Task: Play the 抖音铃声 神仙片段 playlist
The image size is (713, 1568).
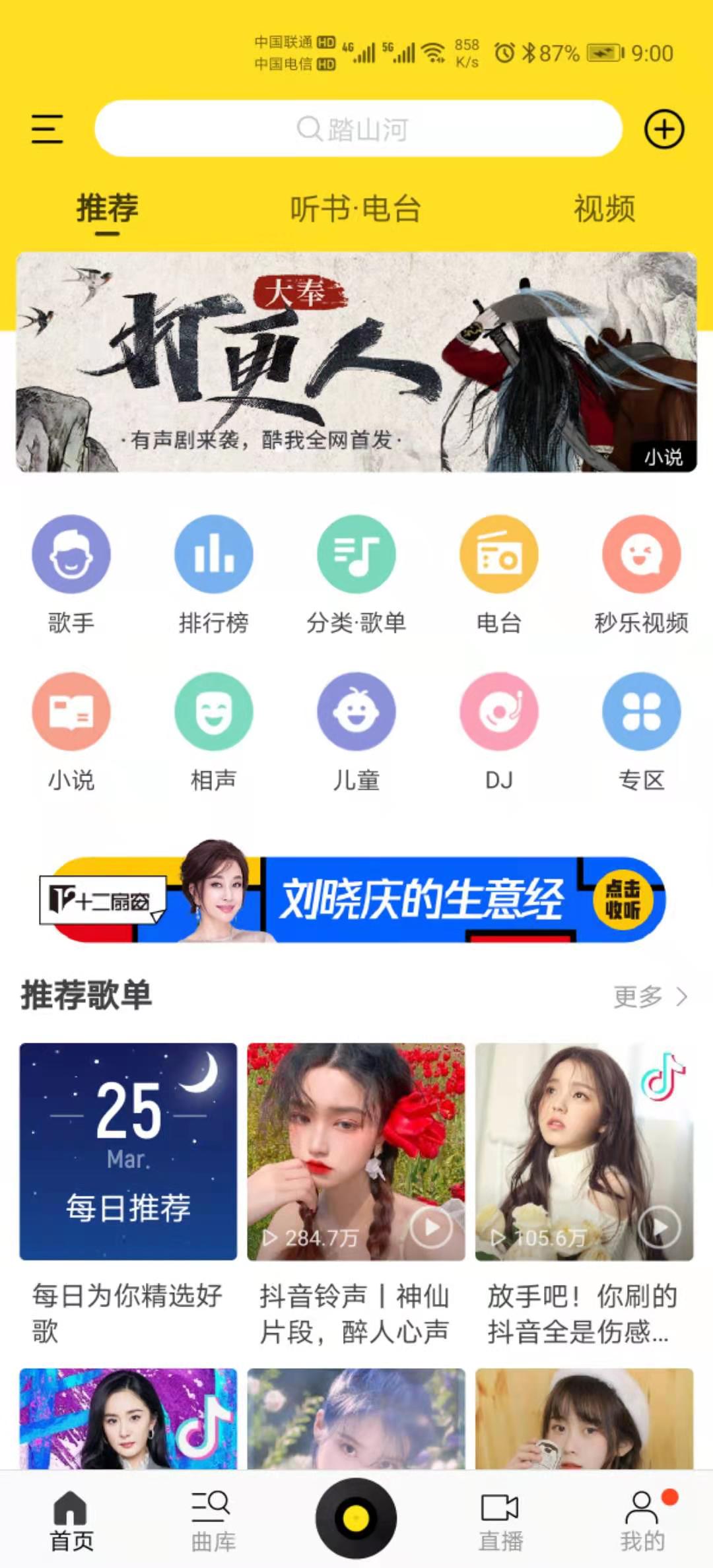Action: click(431, 1227)
